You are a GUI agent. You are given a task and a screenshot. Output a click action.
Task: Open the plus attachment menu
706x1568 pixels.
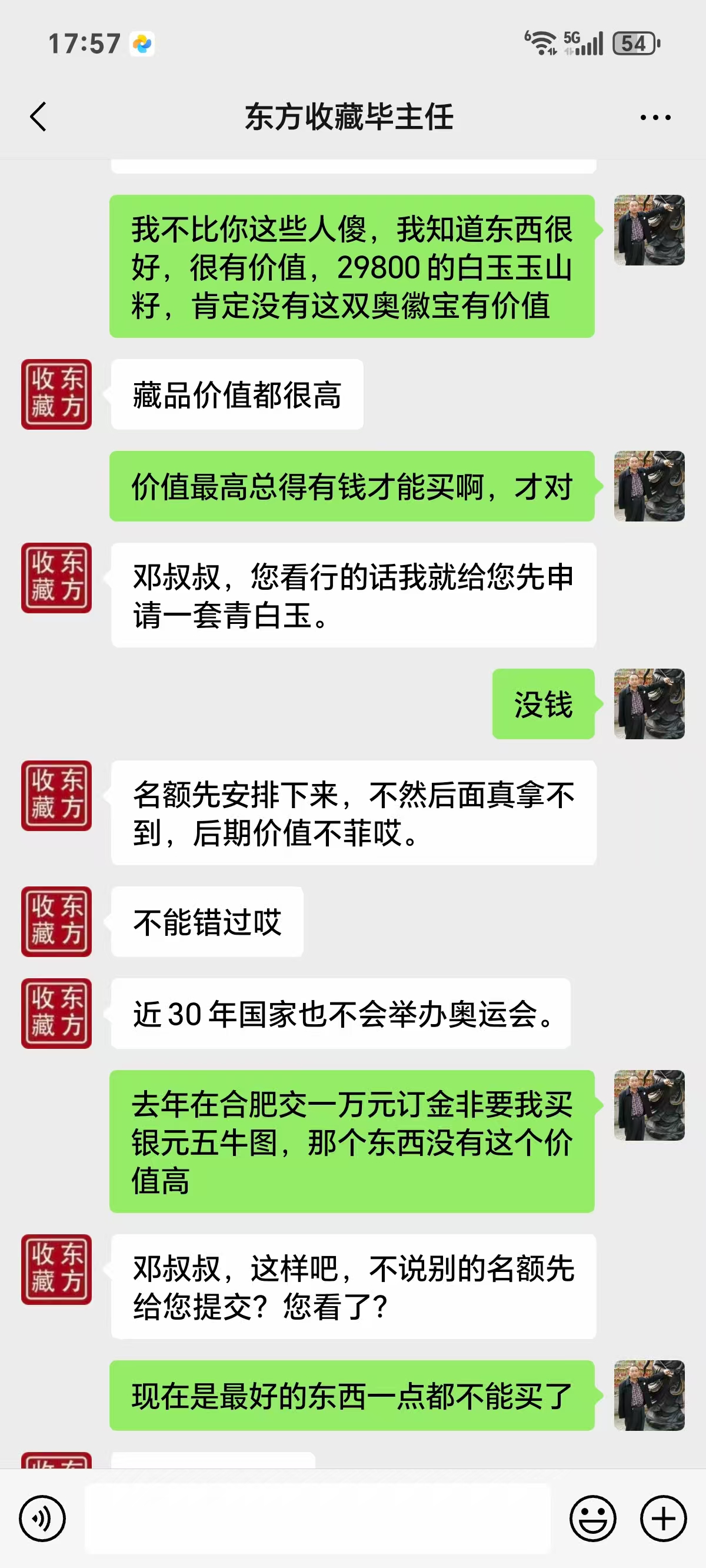coord(664,1518)
